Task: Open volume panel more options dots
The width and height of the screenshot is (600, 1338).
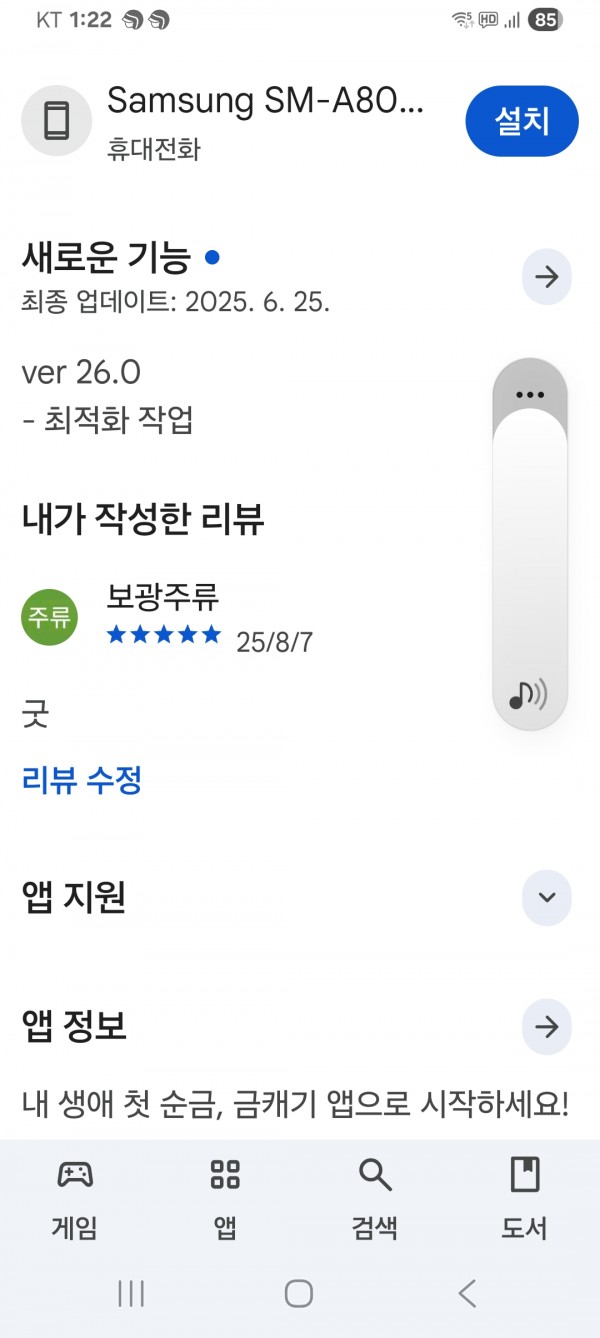Action: pyautogui.click(x=529, y=394)
